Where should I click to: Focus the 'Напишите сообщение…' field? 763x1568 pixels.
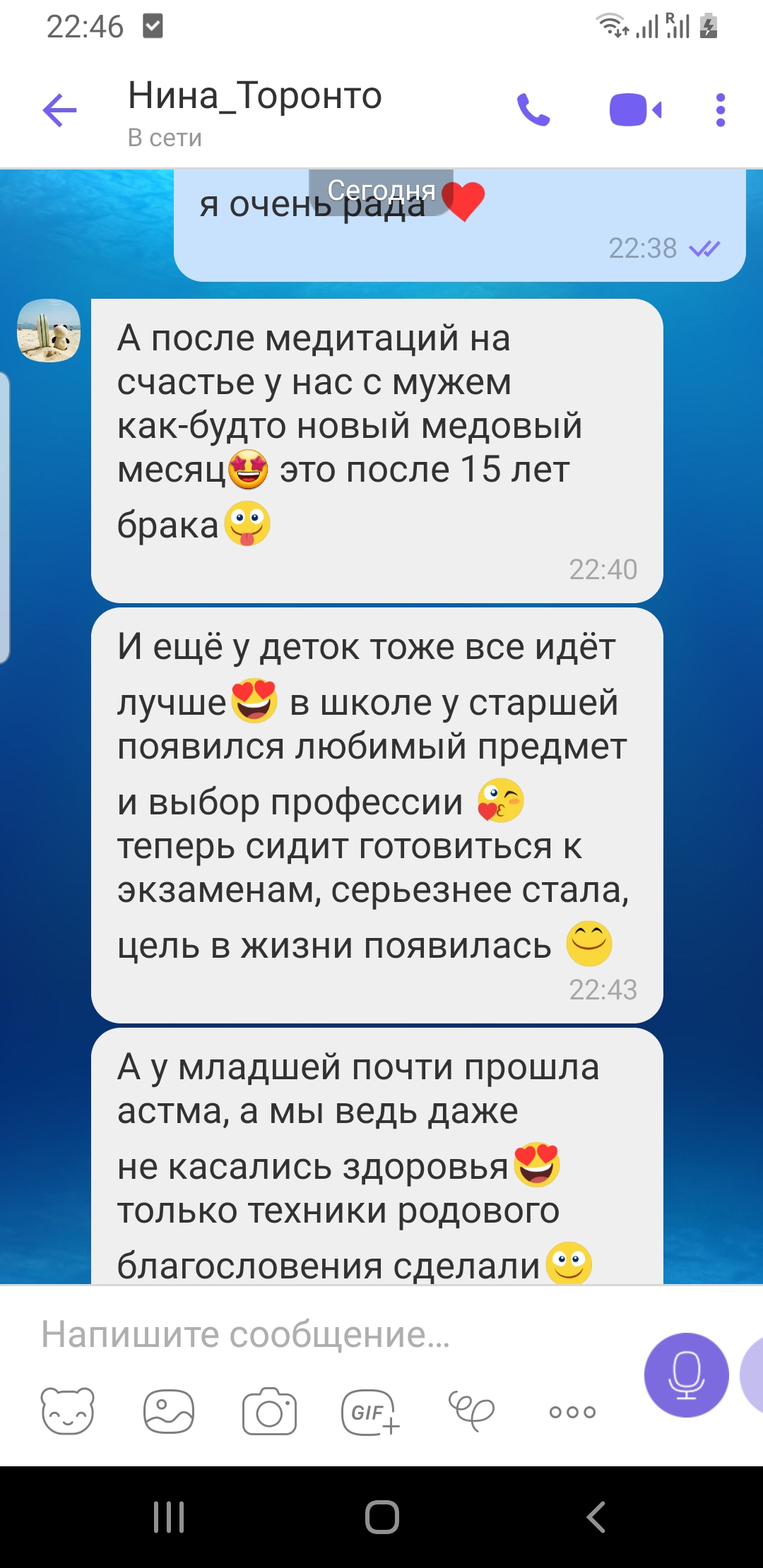tap(318, 1334)
